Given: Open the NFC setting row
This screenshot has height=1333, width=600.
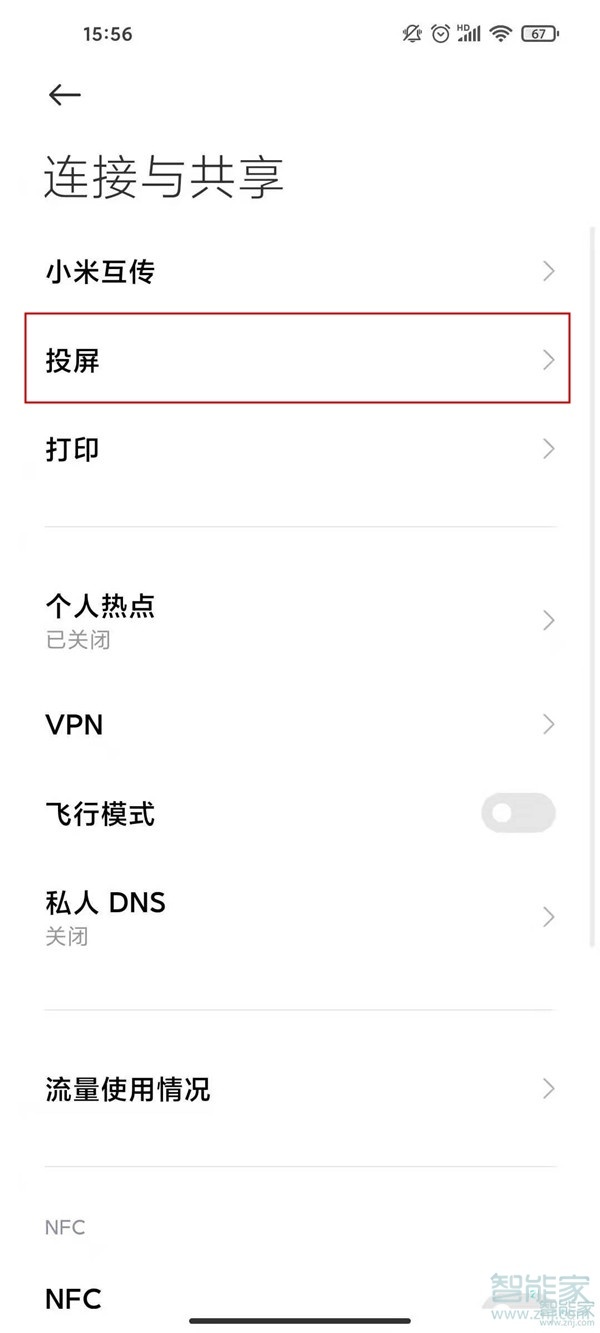Looking at the screenshot, I should point(298,1298).
